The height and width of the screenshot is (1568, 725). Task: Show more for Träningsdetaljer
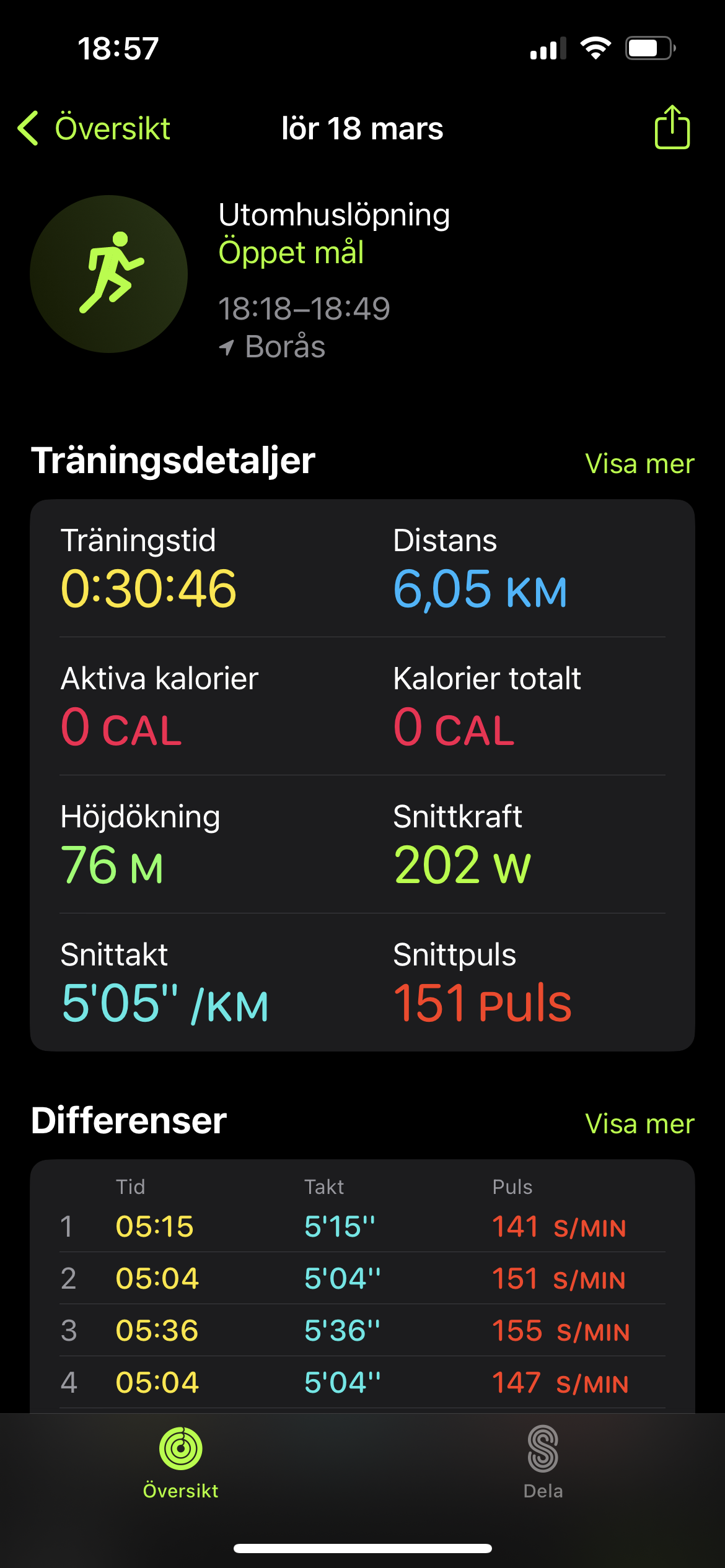click(639, 464)
